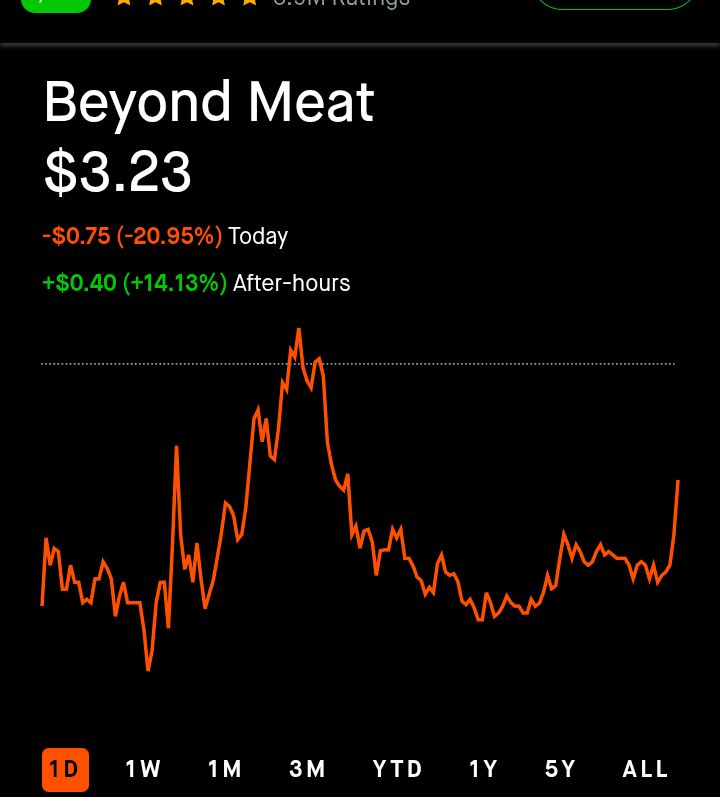Switch to the 1W chart range
This screenshot has height=797, width=720.
pos(143,769)
